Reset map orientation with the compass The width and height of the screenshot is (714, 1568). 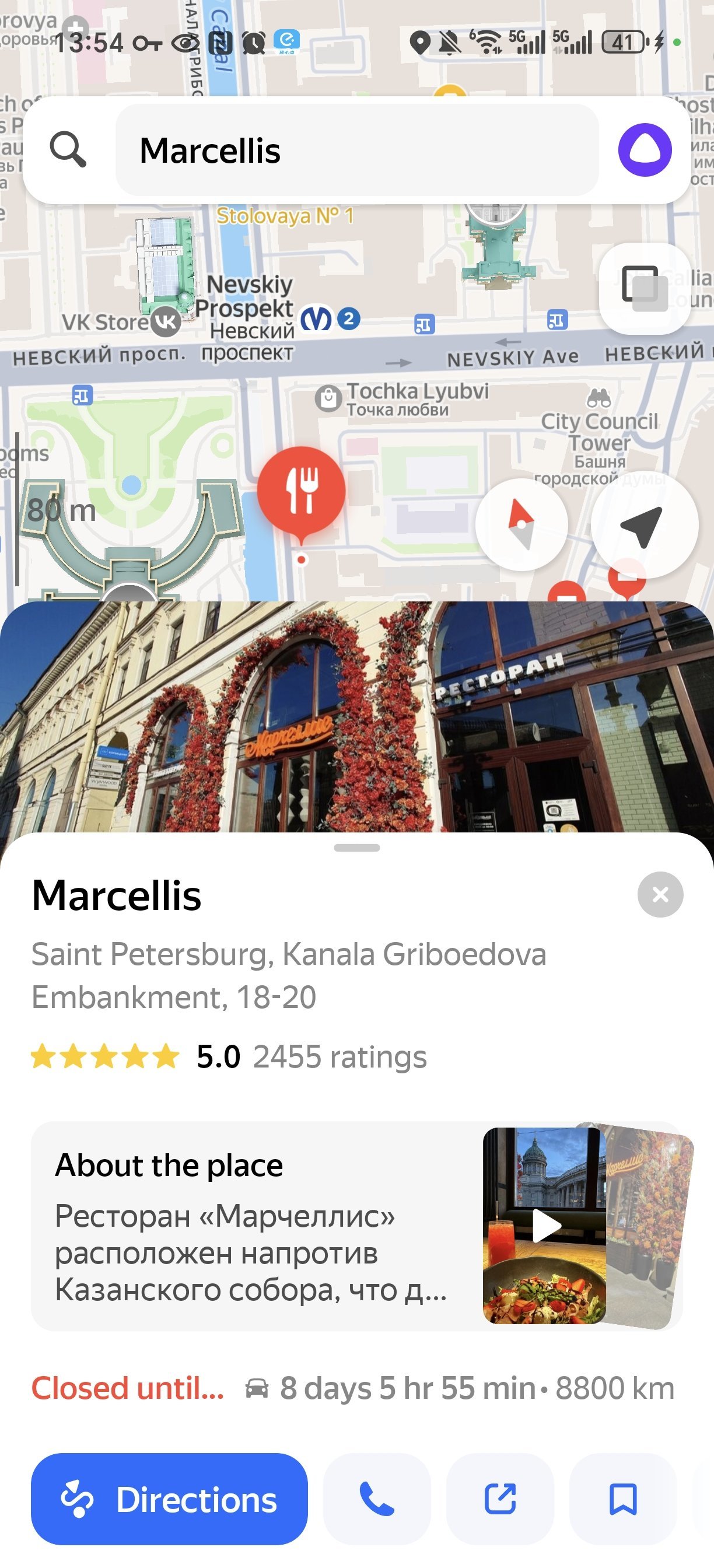click(521, 524)
